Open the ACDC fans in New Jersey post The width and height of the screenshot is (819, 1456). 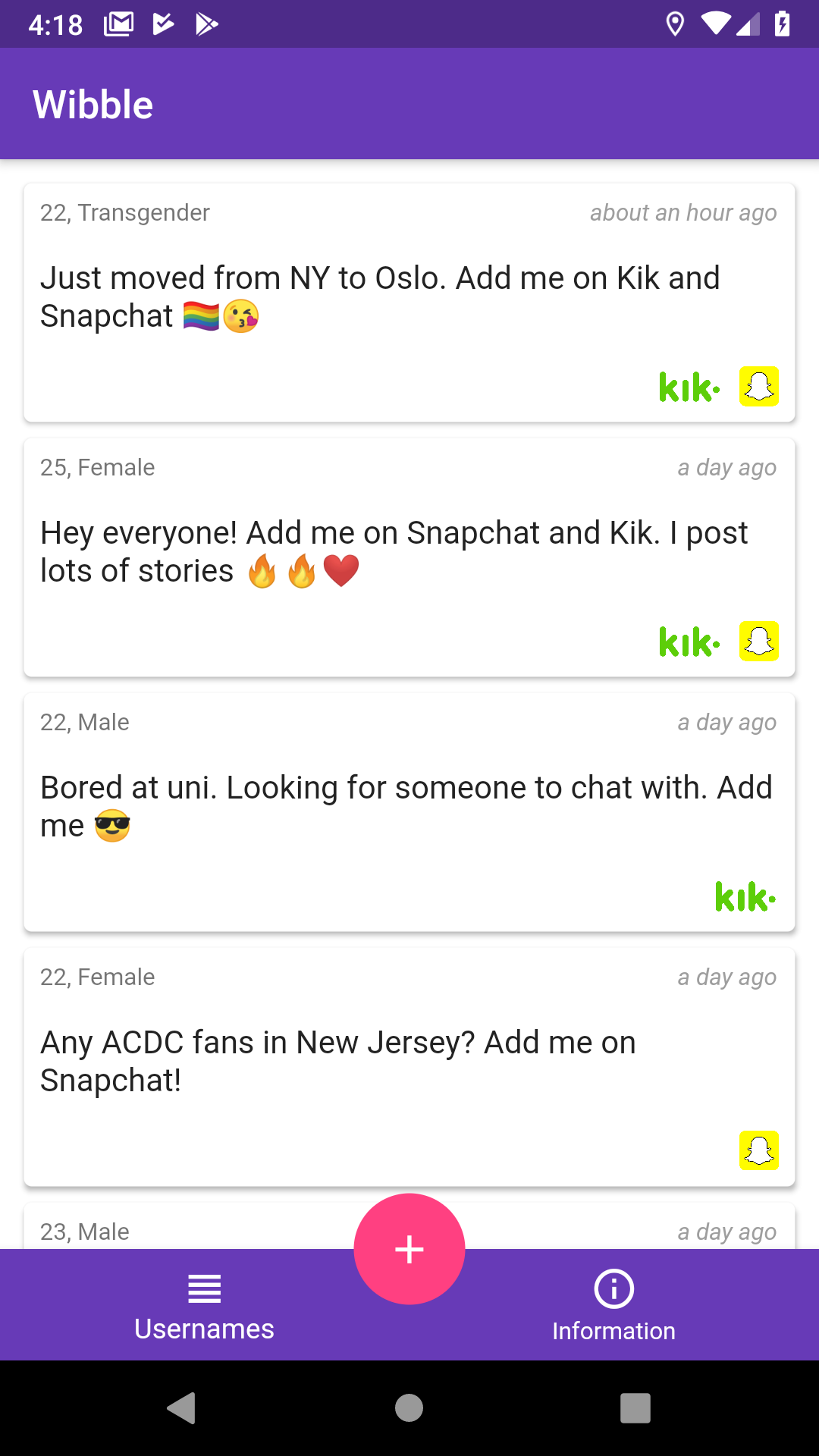click(x=409, y=1067)
